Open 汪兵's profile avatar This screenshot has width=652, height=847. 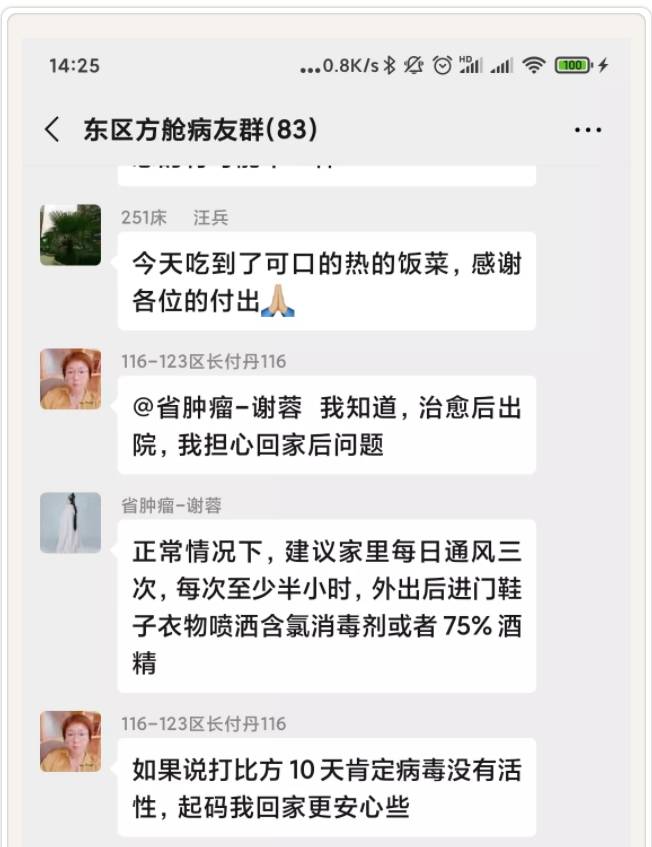click(x=70, y=235)
